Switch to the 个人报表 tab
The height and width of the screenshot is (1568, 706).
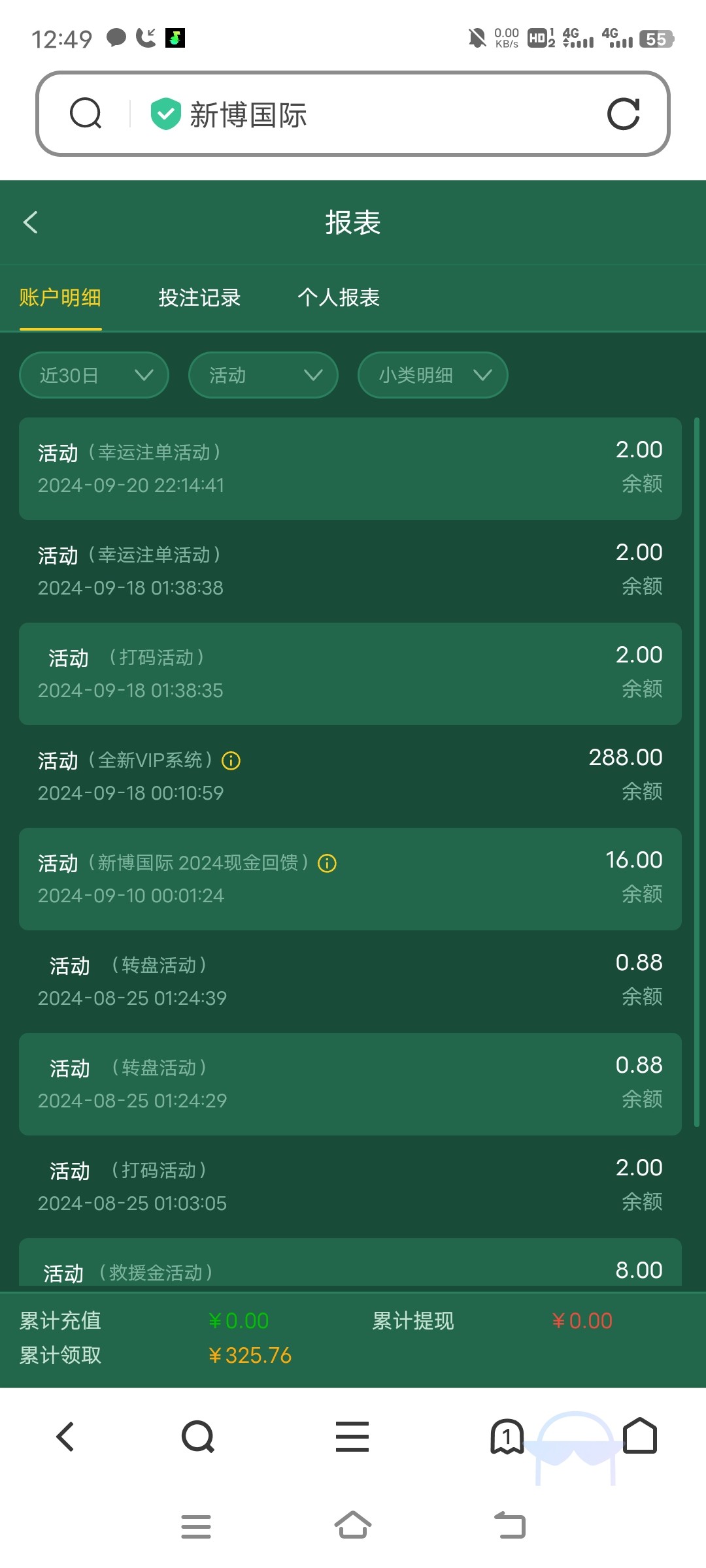point(339,298)
